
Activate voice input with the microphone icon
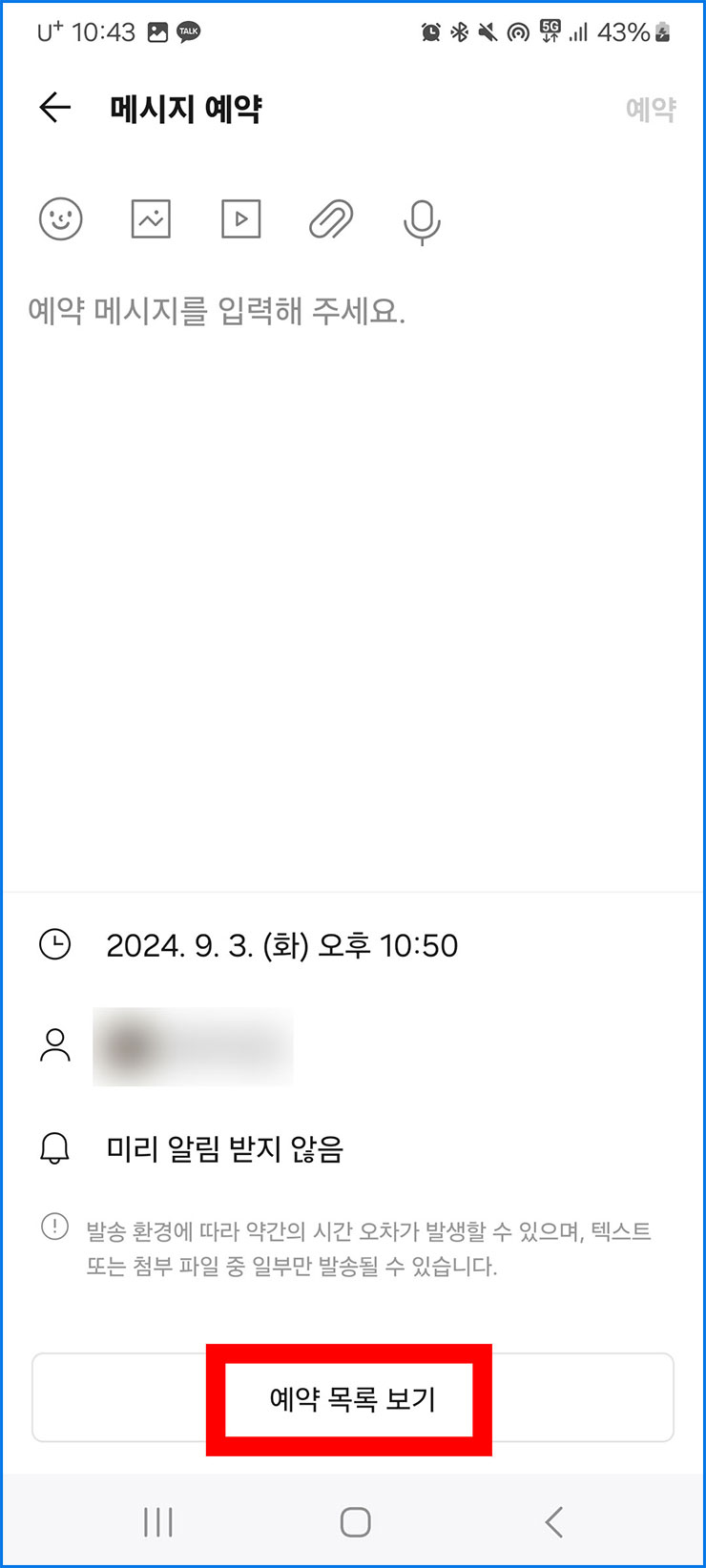[x=422, y=220]
